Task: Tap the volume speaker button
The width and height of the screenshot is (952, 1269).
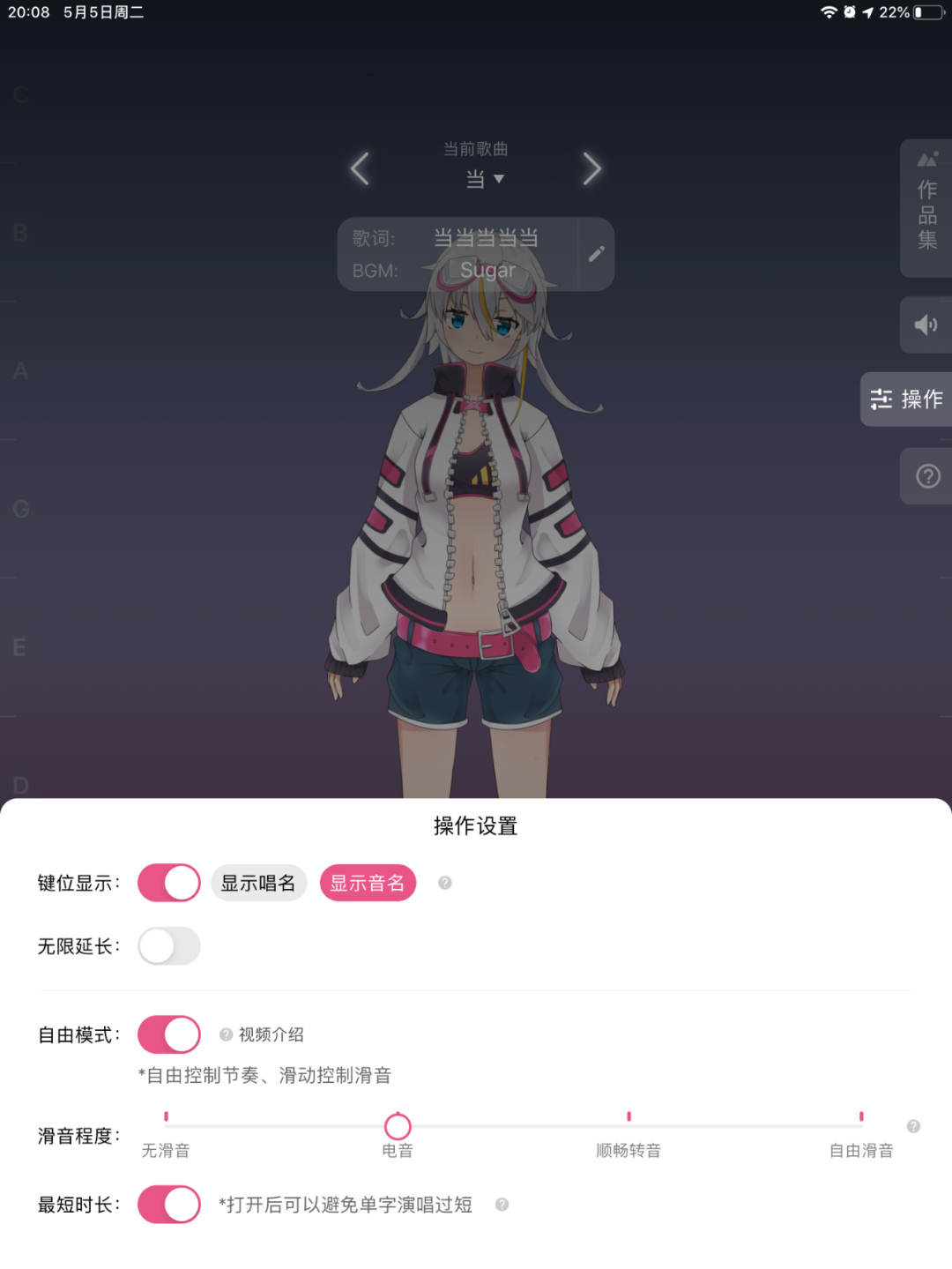Action: pyautogui.click(x=926, y=325)
